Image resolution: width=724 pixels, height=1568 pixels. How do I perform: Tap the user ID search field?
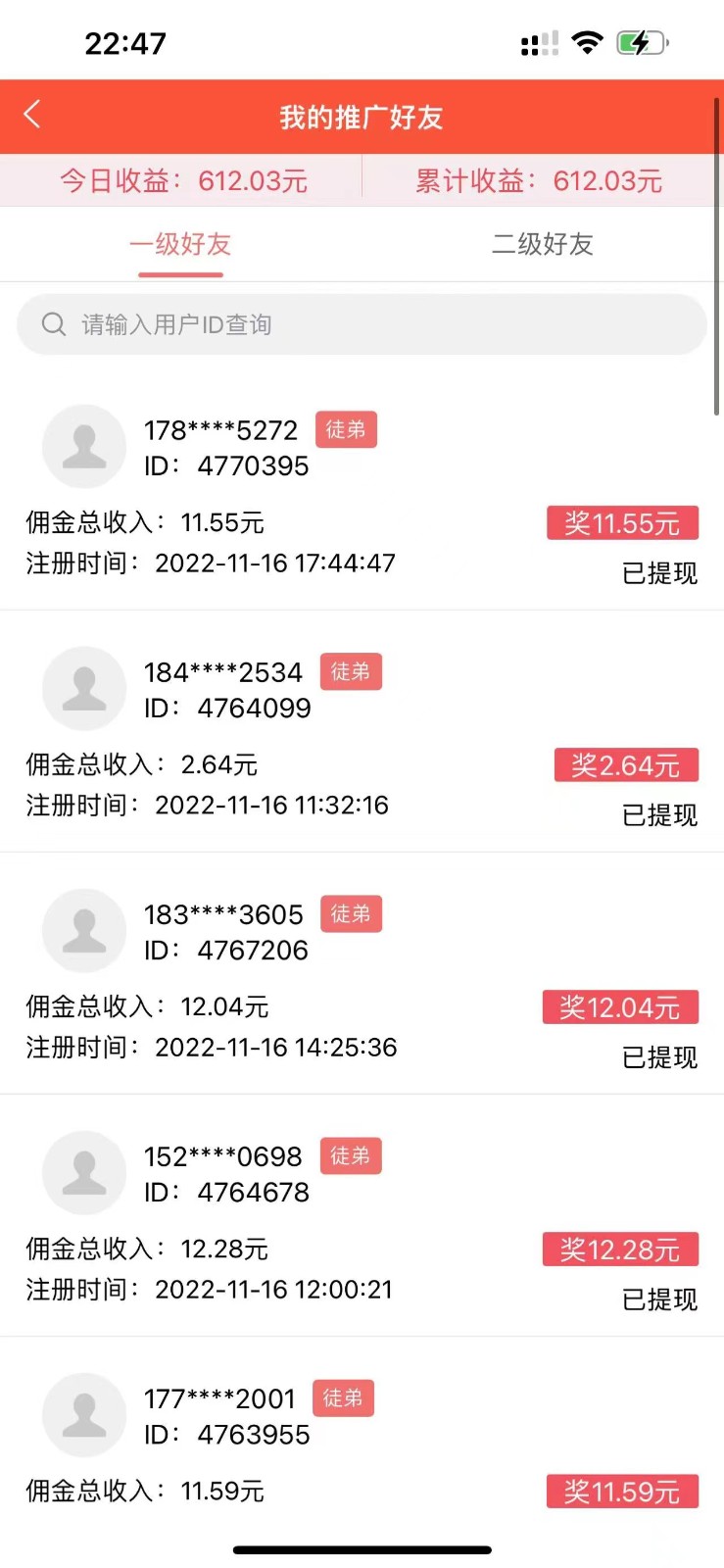[x=362, y=324]
